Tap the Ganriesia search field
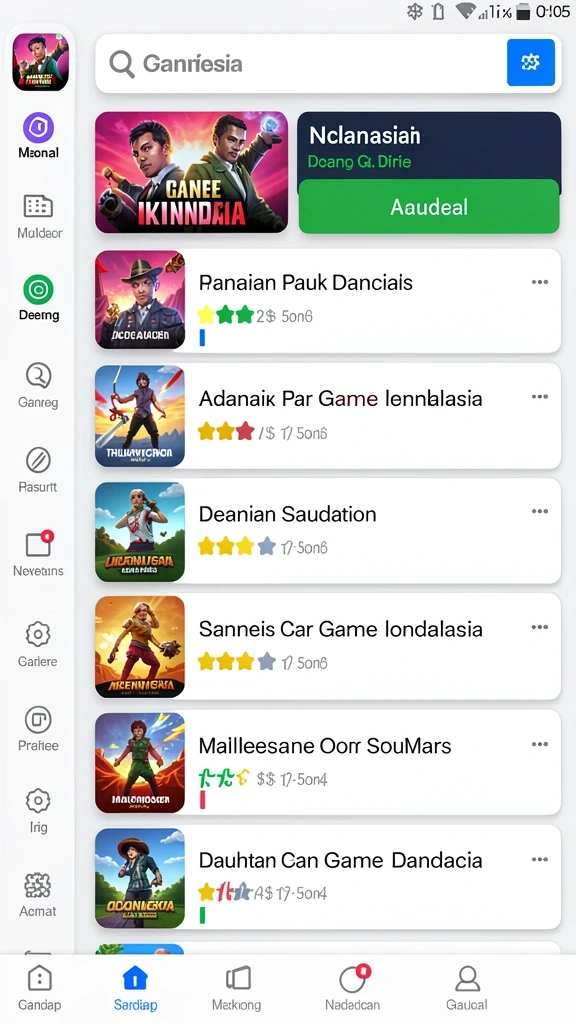The height and width of the screenshot is (1024, 576). tap(300, 63)
